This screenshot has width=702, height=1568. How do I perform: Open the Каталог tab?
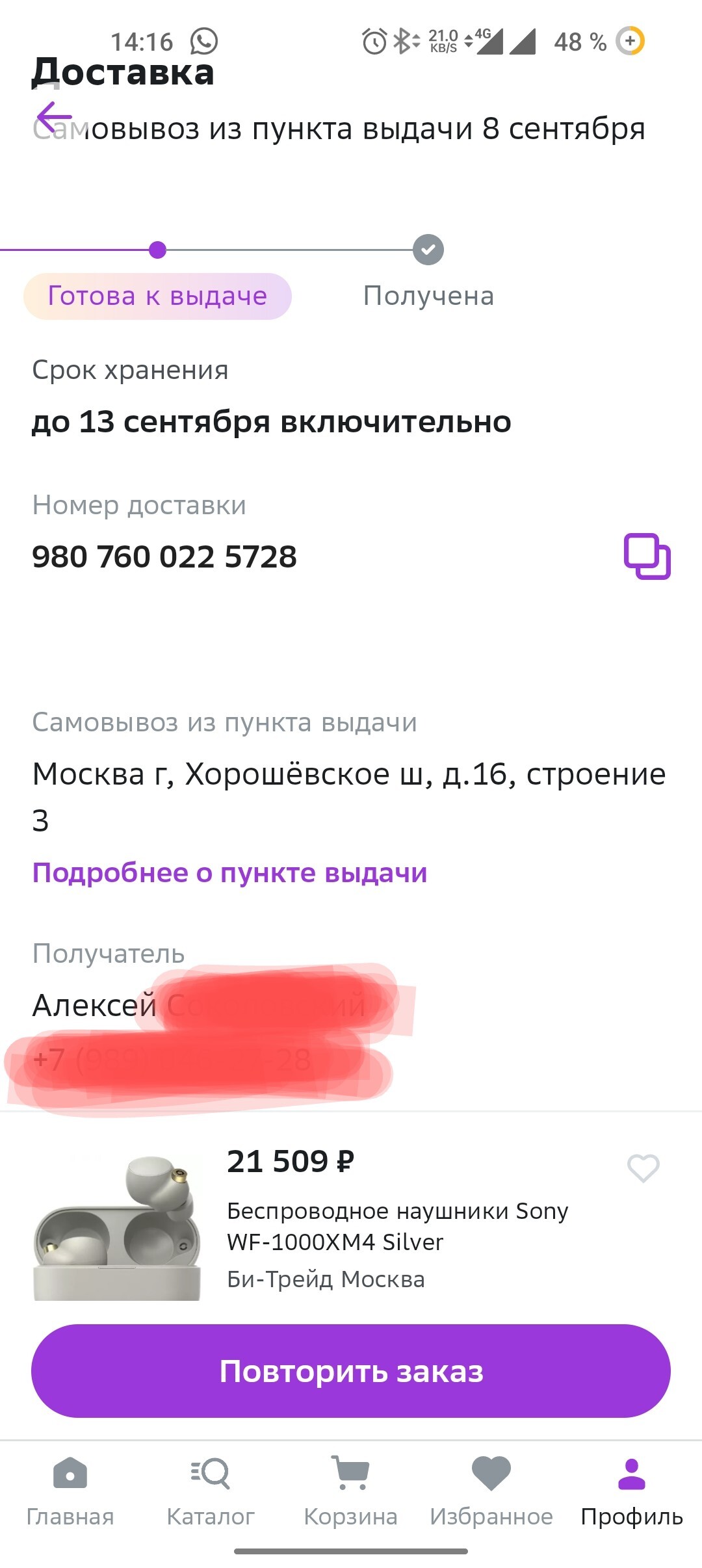pyautogui.click(x=211, y=1491)
